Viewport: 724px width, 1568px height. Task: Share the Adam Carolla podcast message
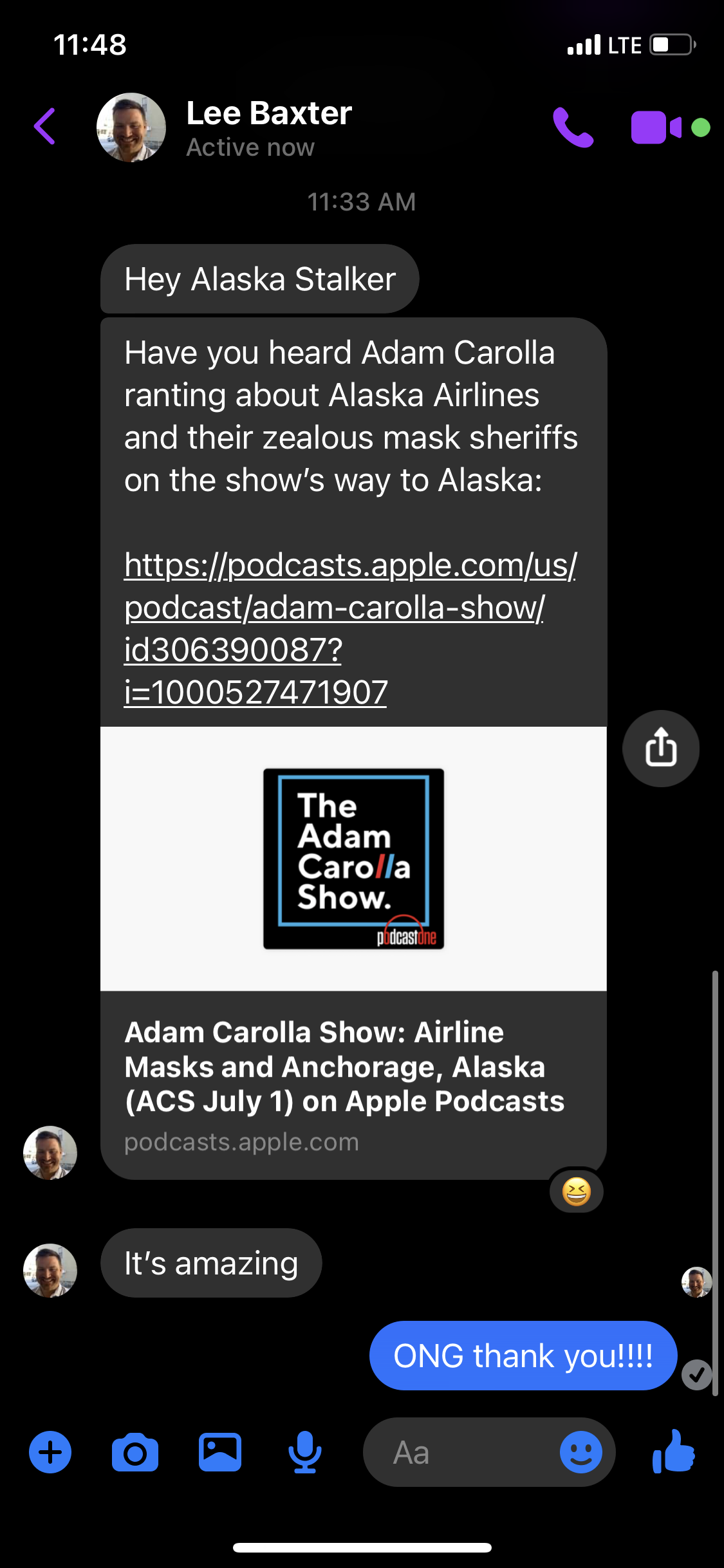tap(660, 748)
